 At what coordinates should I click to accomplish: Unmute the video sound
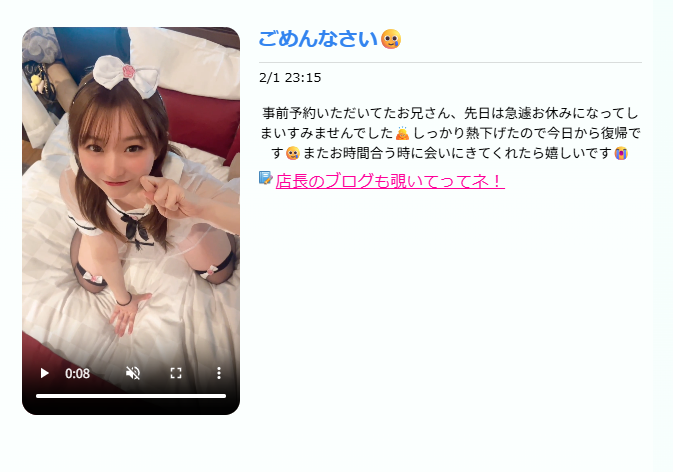pyautogui.click(x=133, y=373)
